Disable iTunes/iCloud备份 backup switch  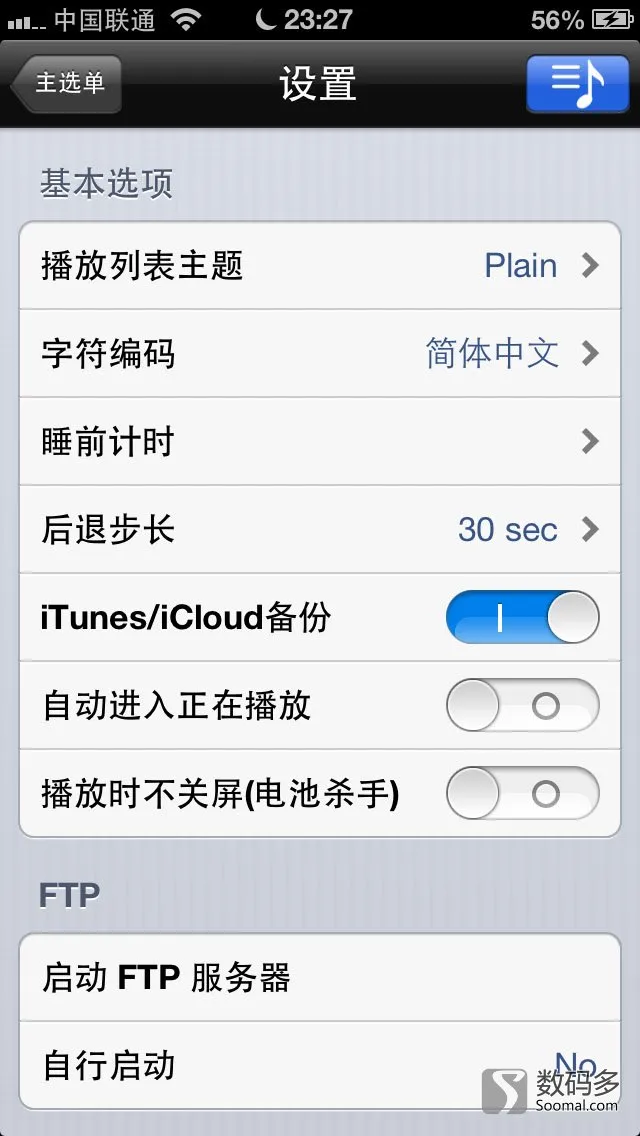point(522,618)
